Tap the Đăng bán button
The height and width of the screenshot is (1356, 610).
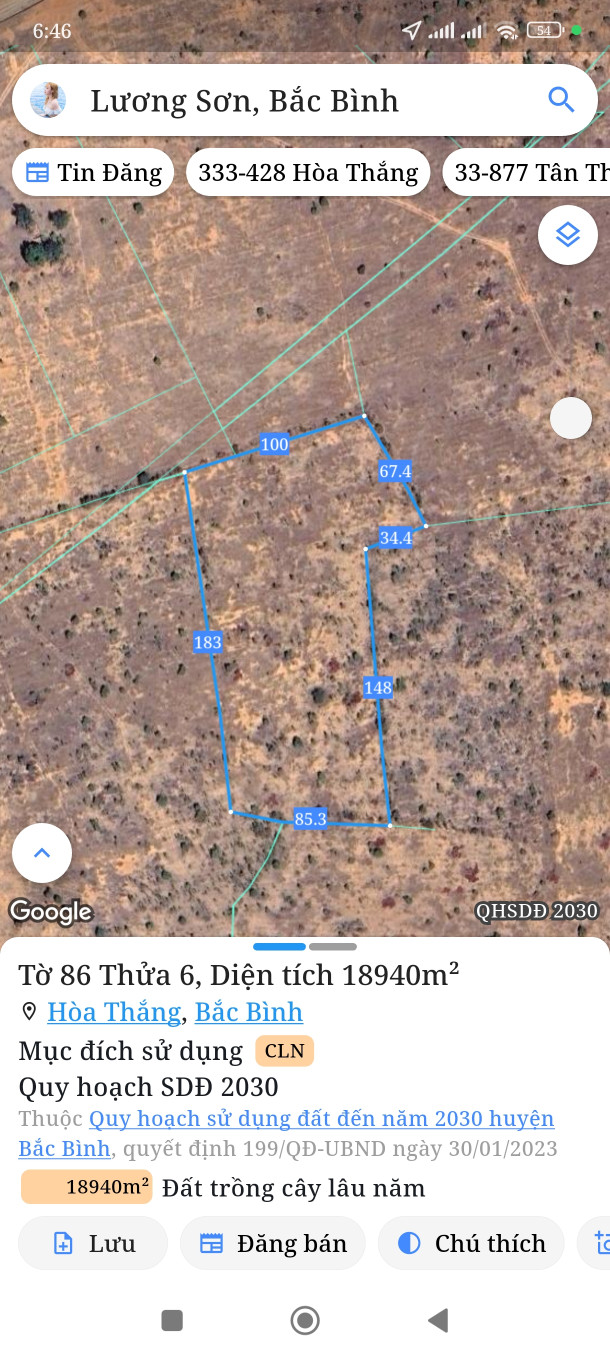(273, 1243)
